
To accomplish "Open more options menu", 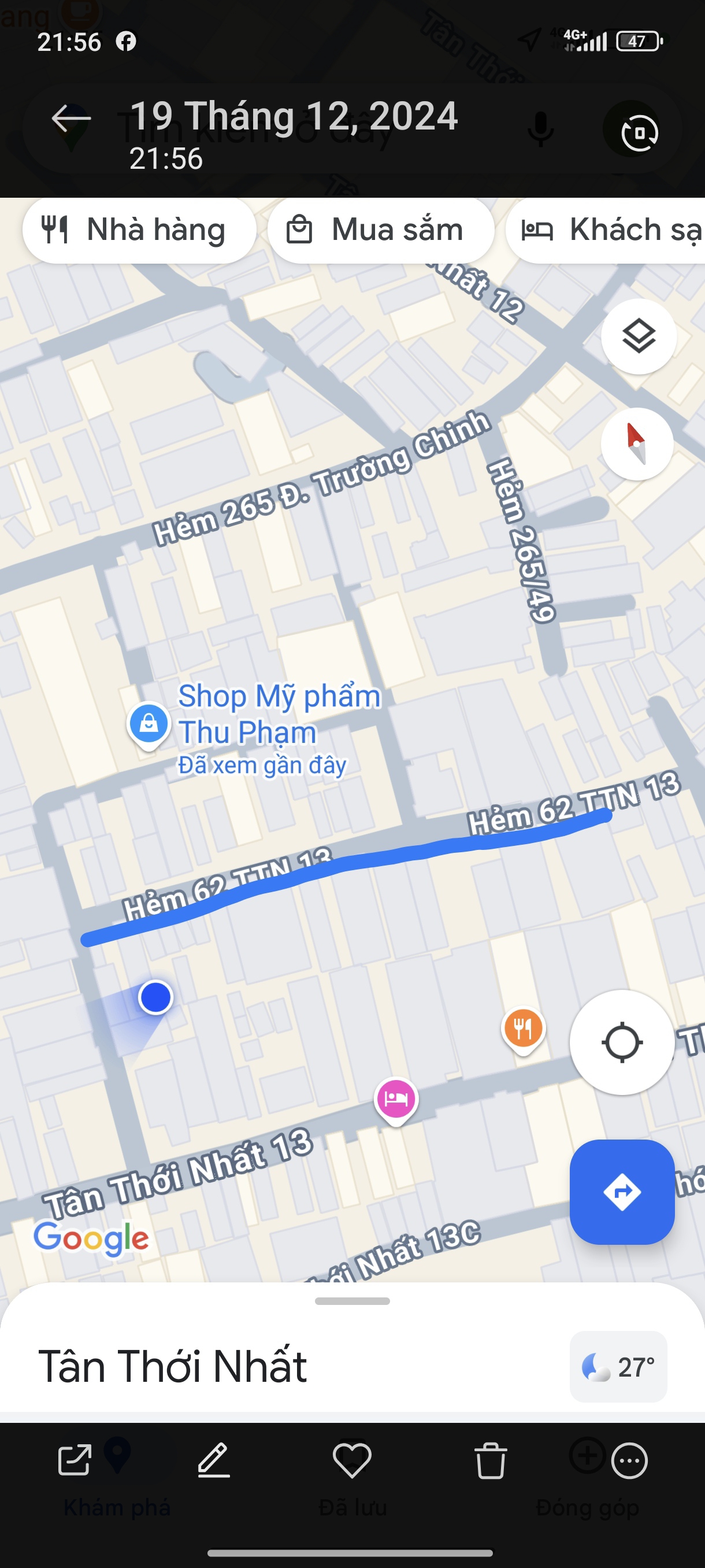I will (x=629, y=1460).
